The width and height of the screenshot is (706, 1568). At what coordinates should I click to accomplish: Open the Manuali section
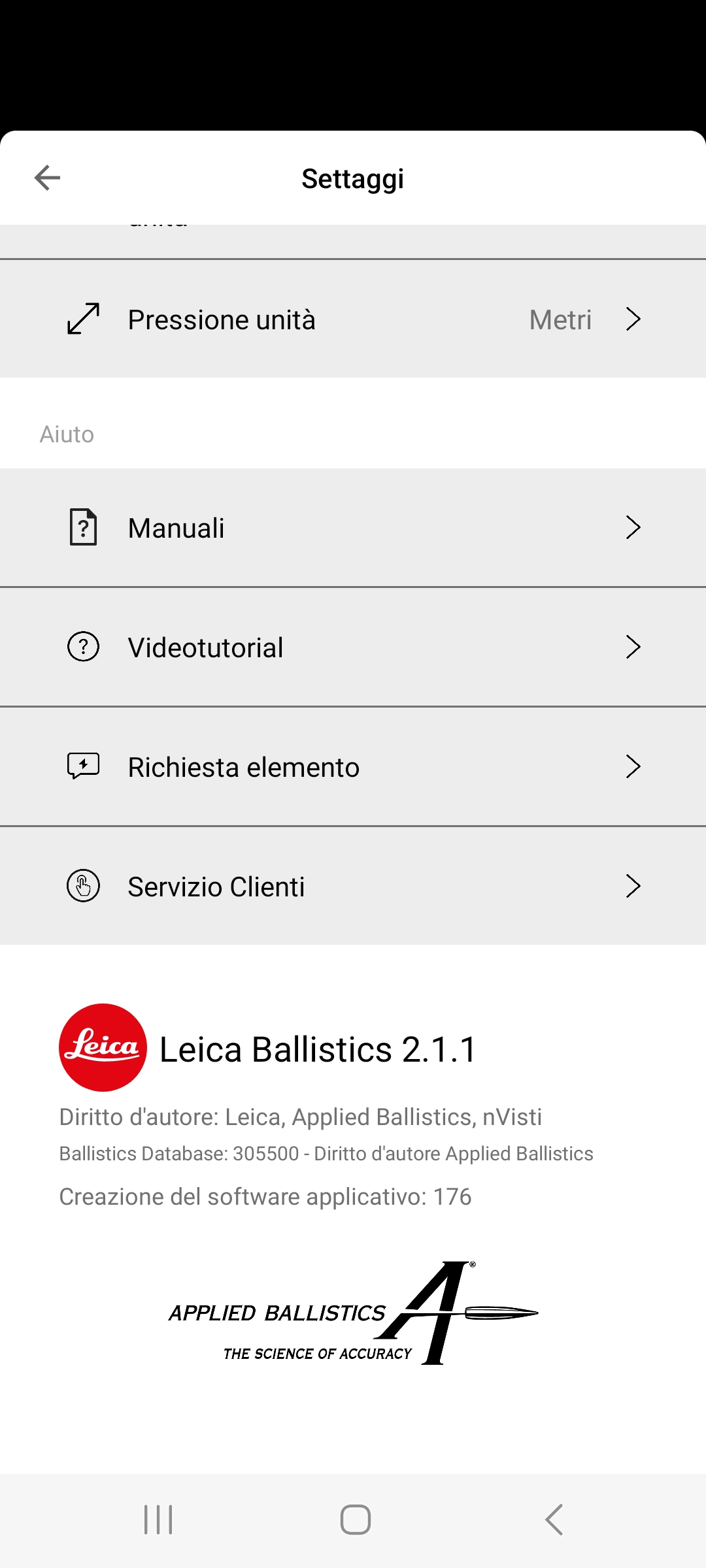click(353, 527)
